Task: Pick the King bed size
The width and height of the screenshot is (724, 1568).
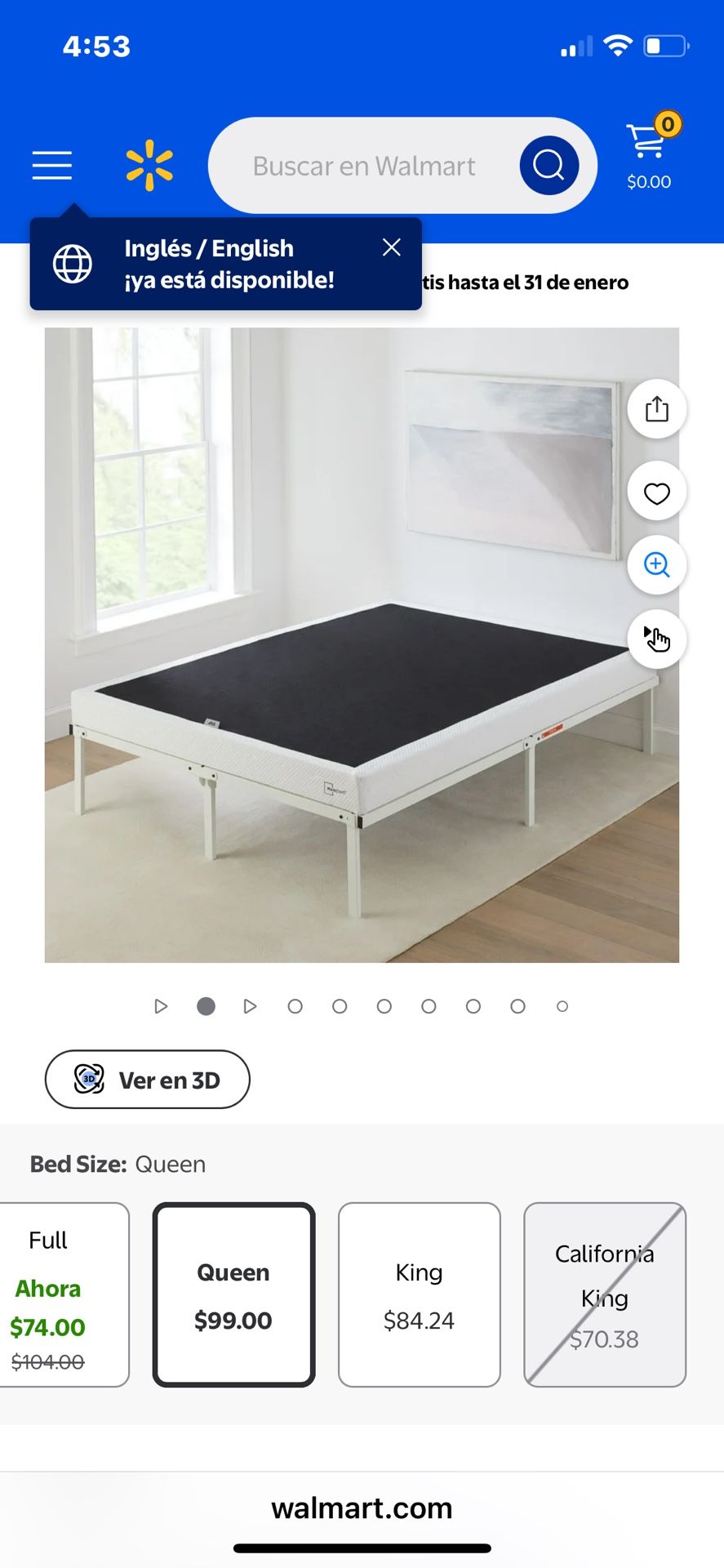Action: pyautogui.click(x=419, y=1294)
